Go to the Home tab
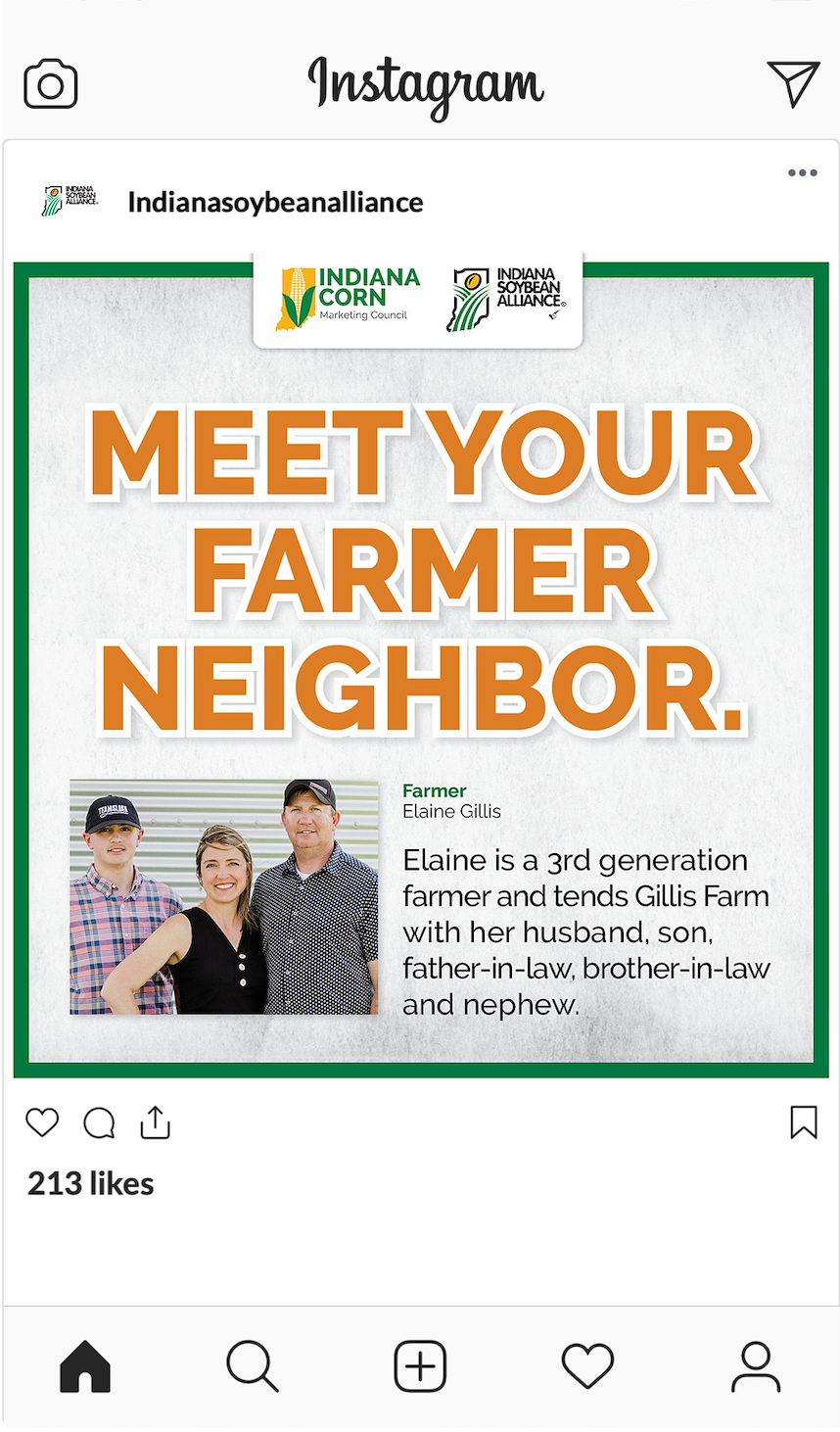The width and height of the screenshot is (840, 1432). pyautogui.click(x=85, y=1365)
